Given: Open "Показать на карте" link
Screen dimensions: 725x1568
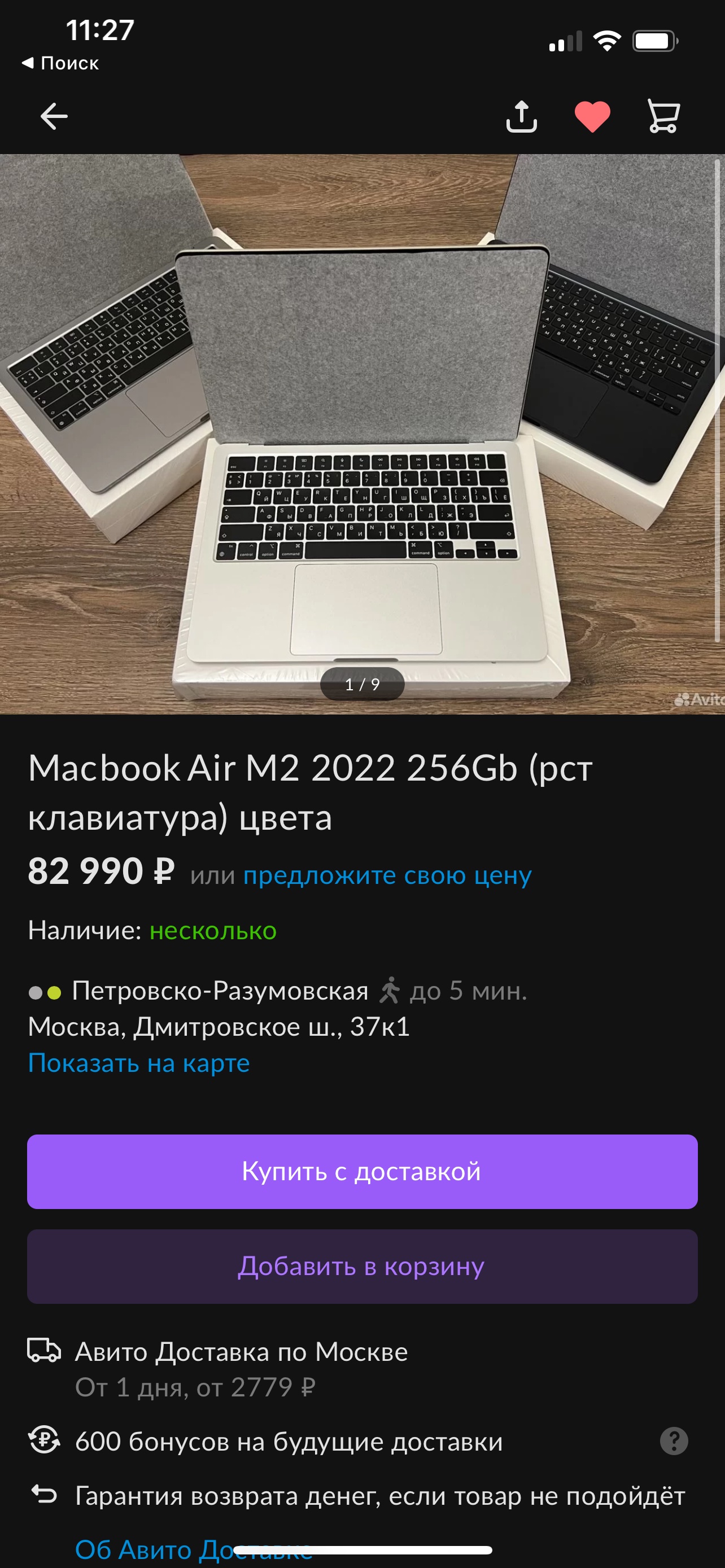Looking at the screenshot, I should point(139,1063).
